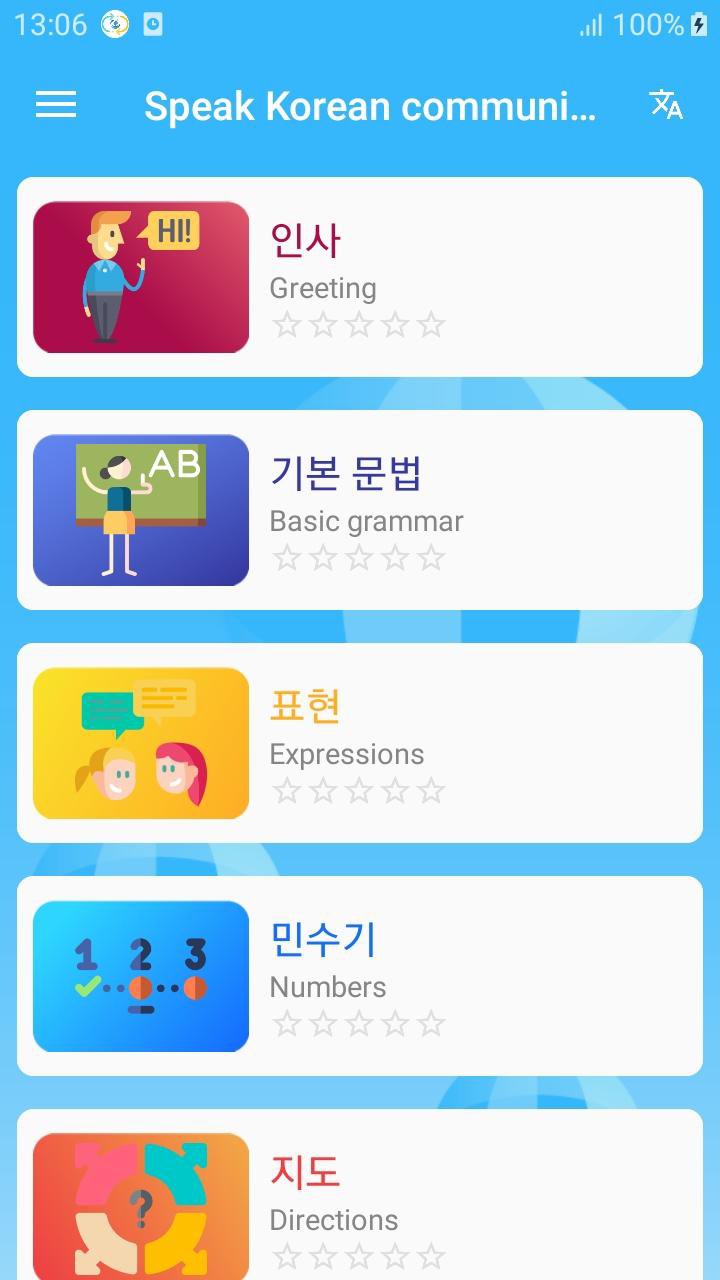Screen dimensions: 720x1280
Task: Open the hamburger drawer menu
Action: click(x=56, y=105)
